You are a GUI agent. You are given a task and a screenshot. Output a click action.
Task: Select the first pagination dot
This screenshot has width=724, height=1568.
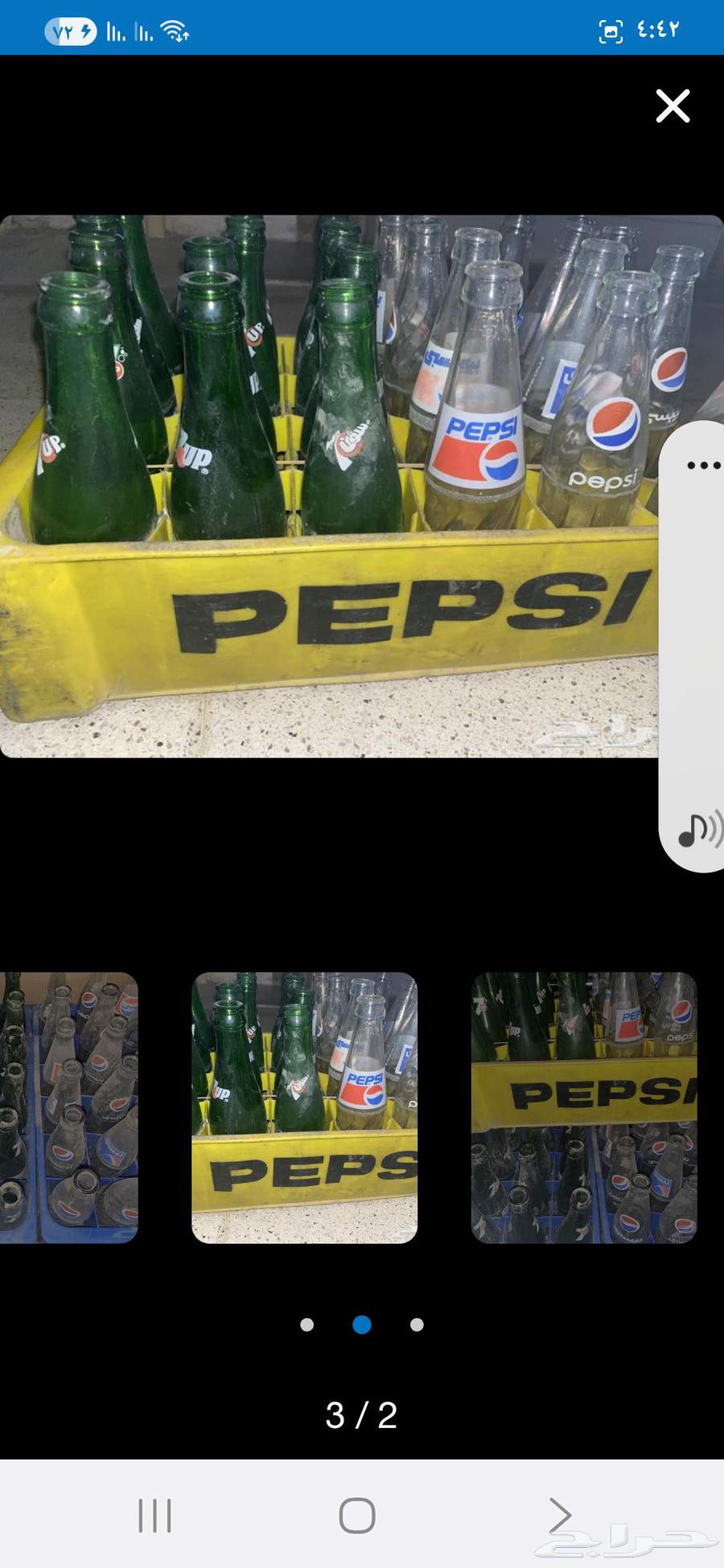click(306, 1325)
